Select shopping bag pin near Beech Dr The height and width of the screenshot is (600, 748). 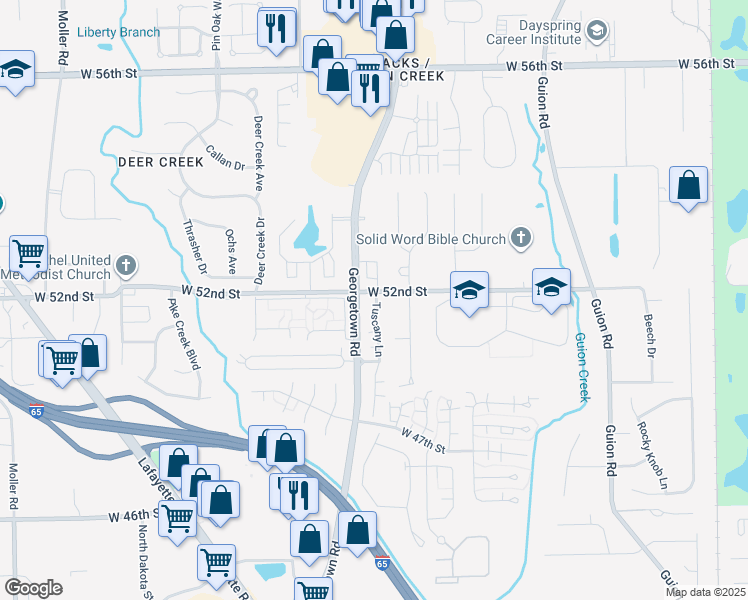688,189
